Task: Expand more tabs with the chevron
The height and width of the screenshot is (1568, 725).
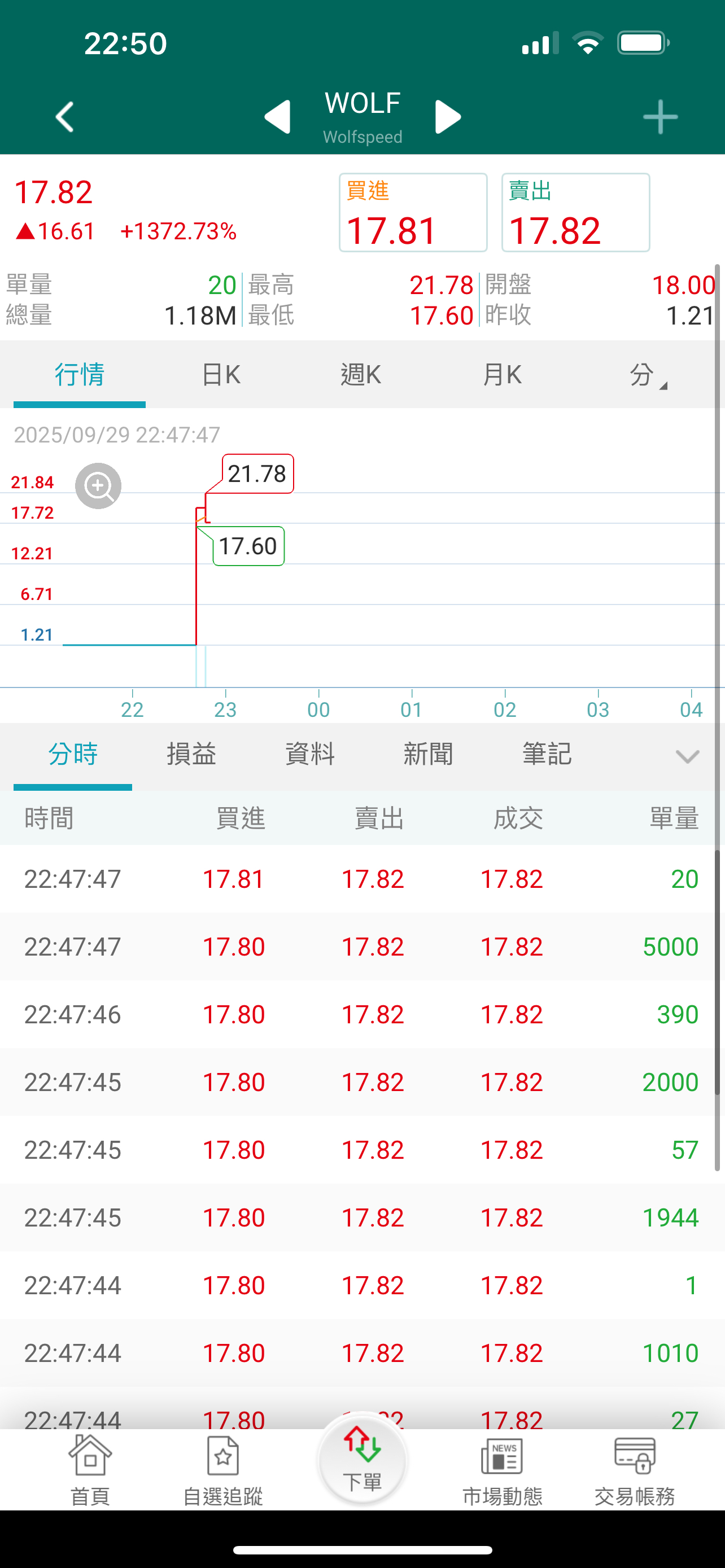Action: [687, 756]
